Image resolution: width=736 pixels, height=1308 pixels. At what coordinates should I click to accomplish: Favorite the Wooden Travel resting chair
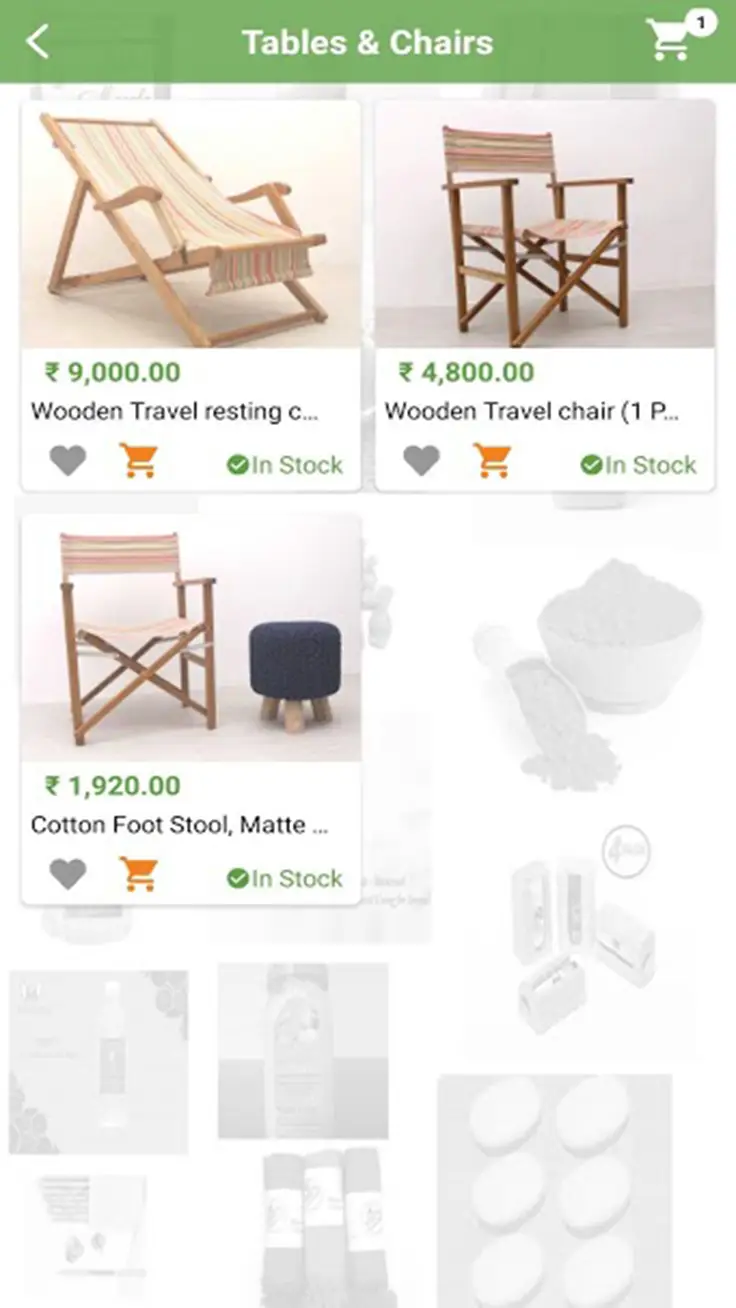68,461
